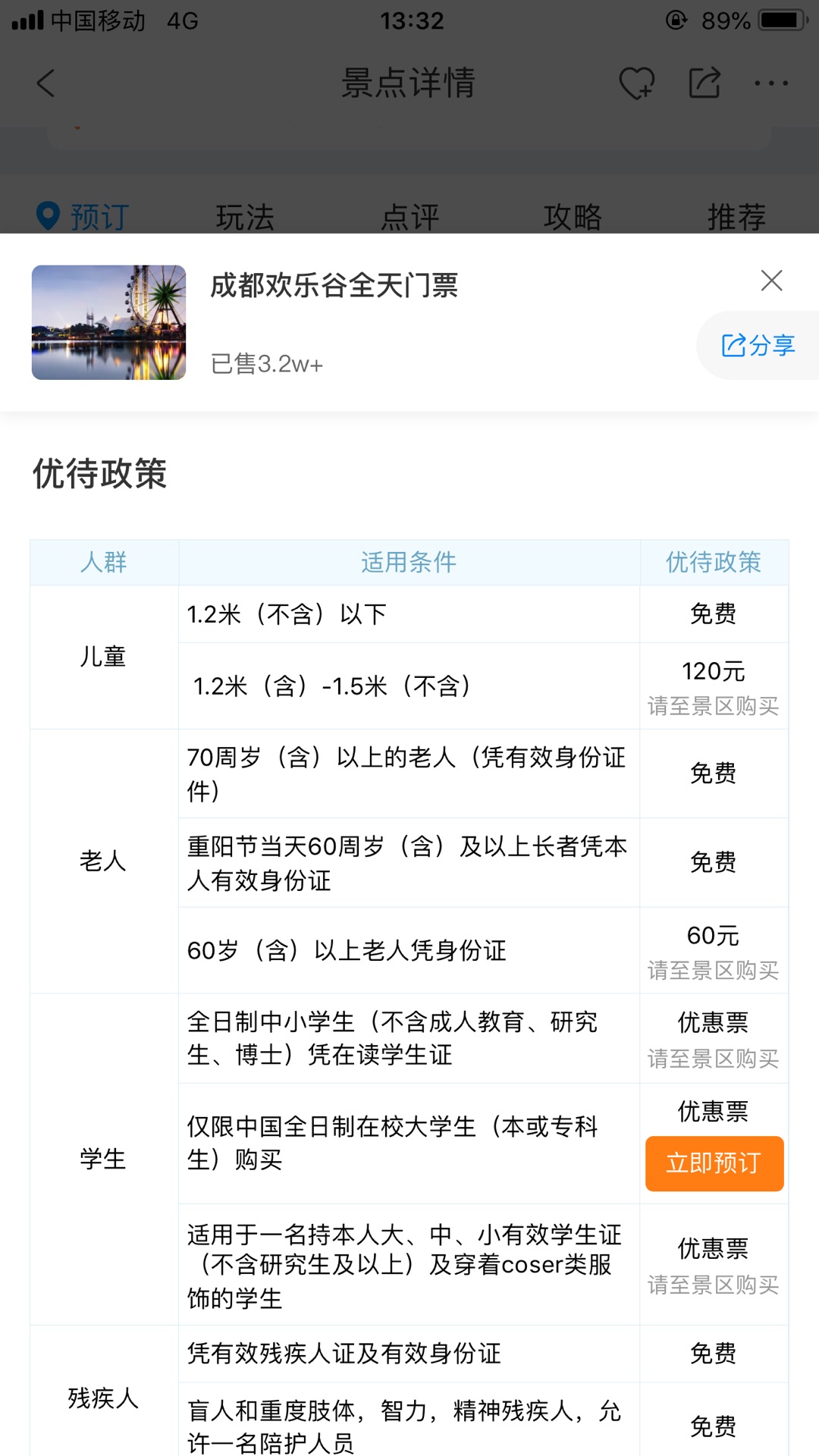Share the attraction from the top bar
This screenshot has height=1456, width=819.
point(704,83)
